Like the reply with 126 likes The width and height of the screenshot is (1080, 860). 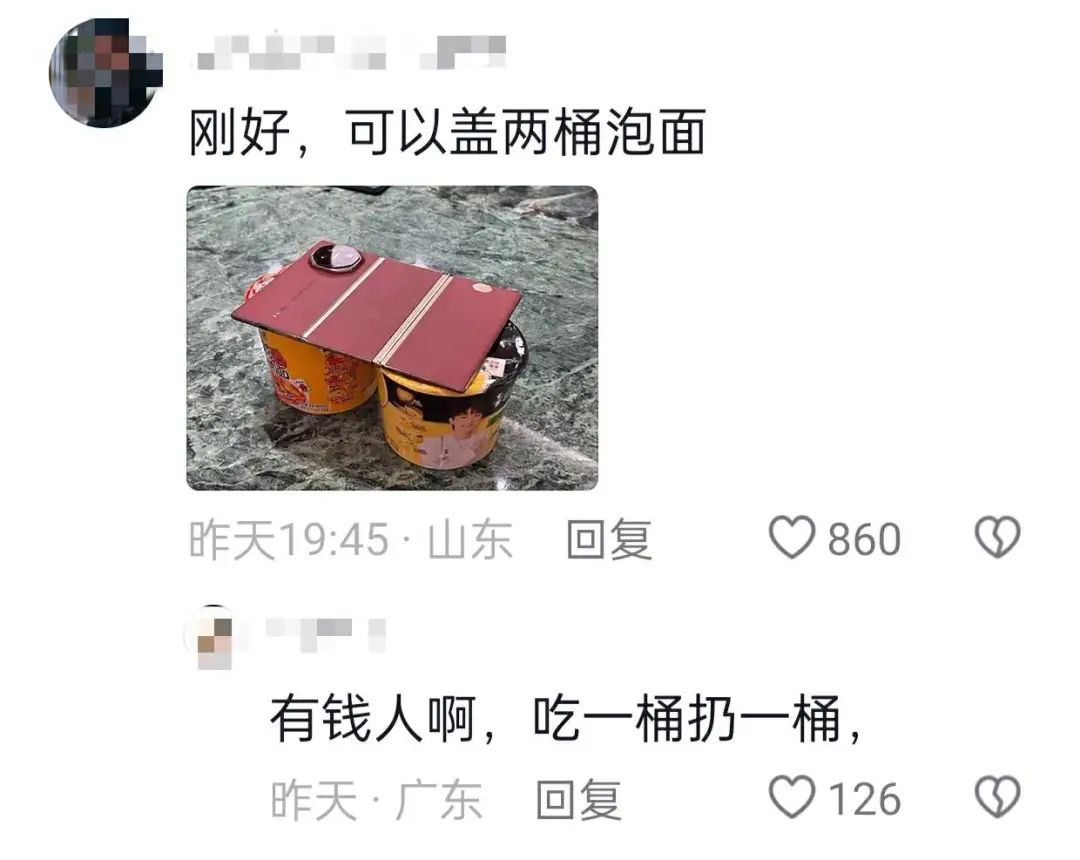(x=792, y=798)
